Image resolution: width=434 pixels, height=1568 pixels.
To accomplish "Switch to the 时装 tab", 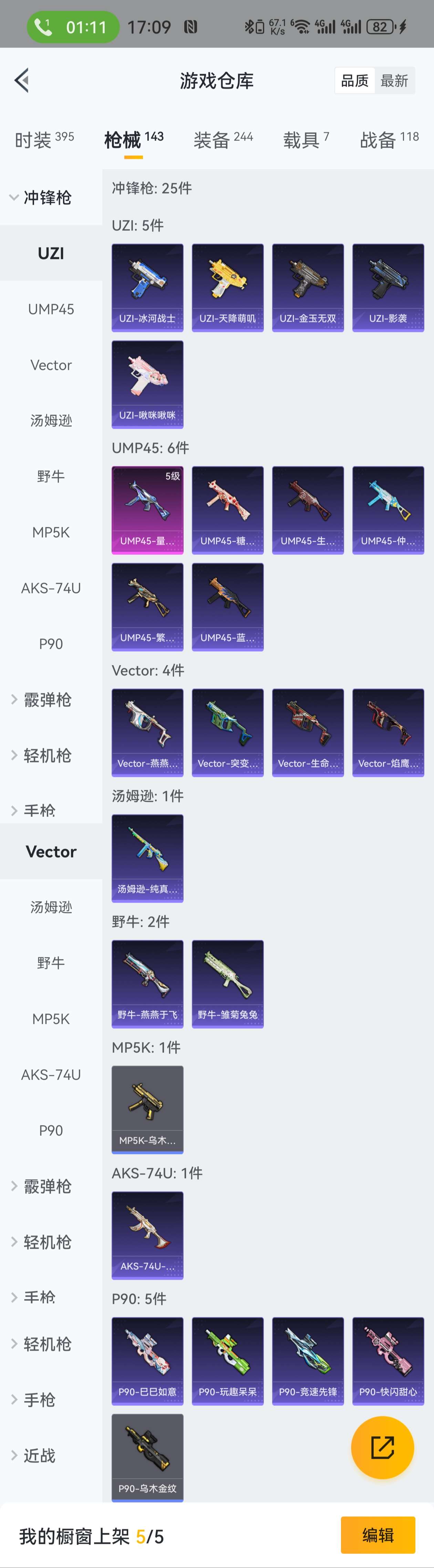I will coord(44,139).
